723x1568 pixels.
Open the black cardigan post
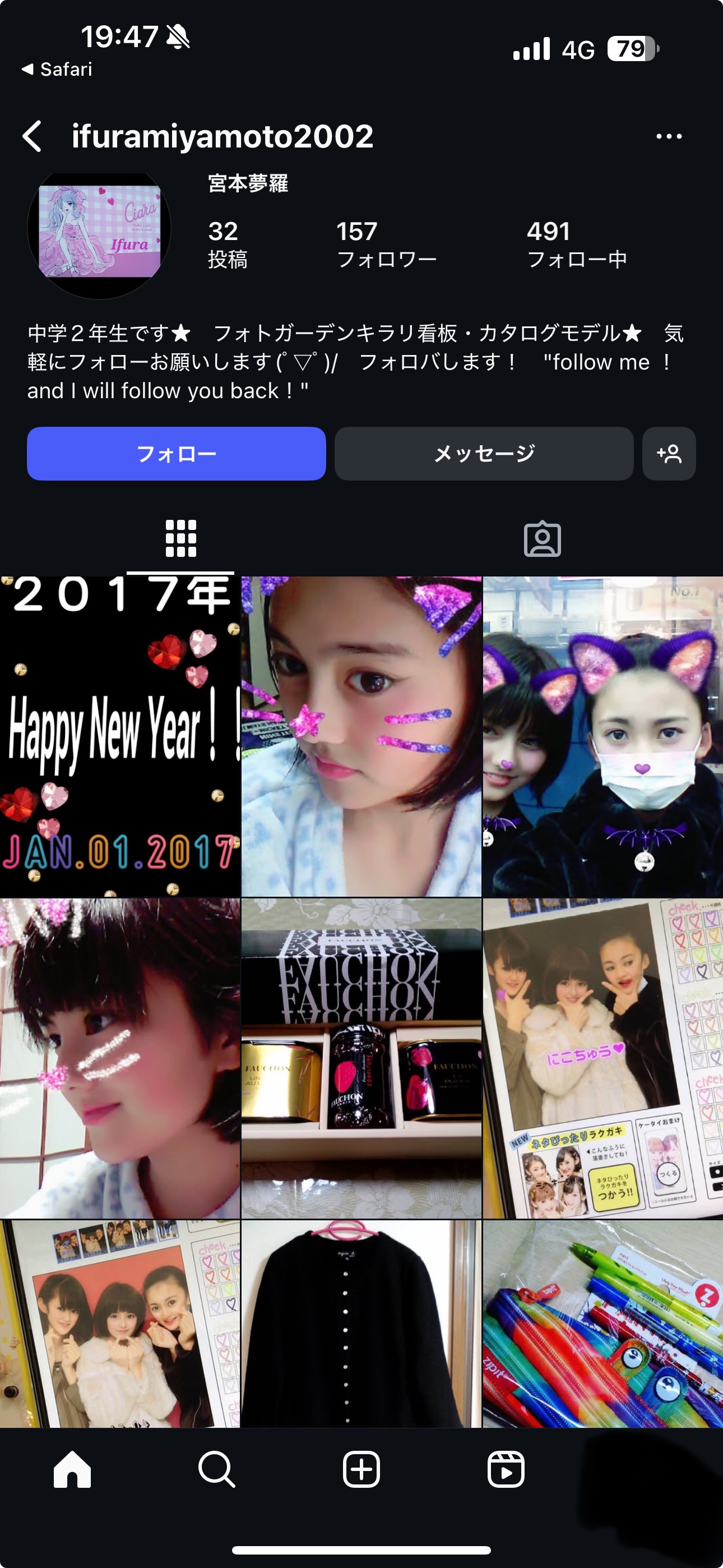point(361,1324)
